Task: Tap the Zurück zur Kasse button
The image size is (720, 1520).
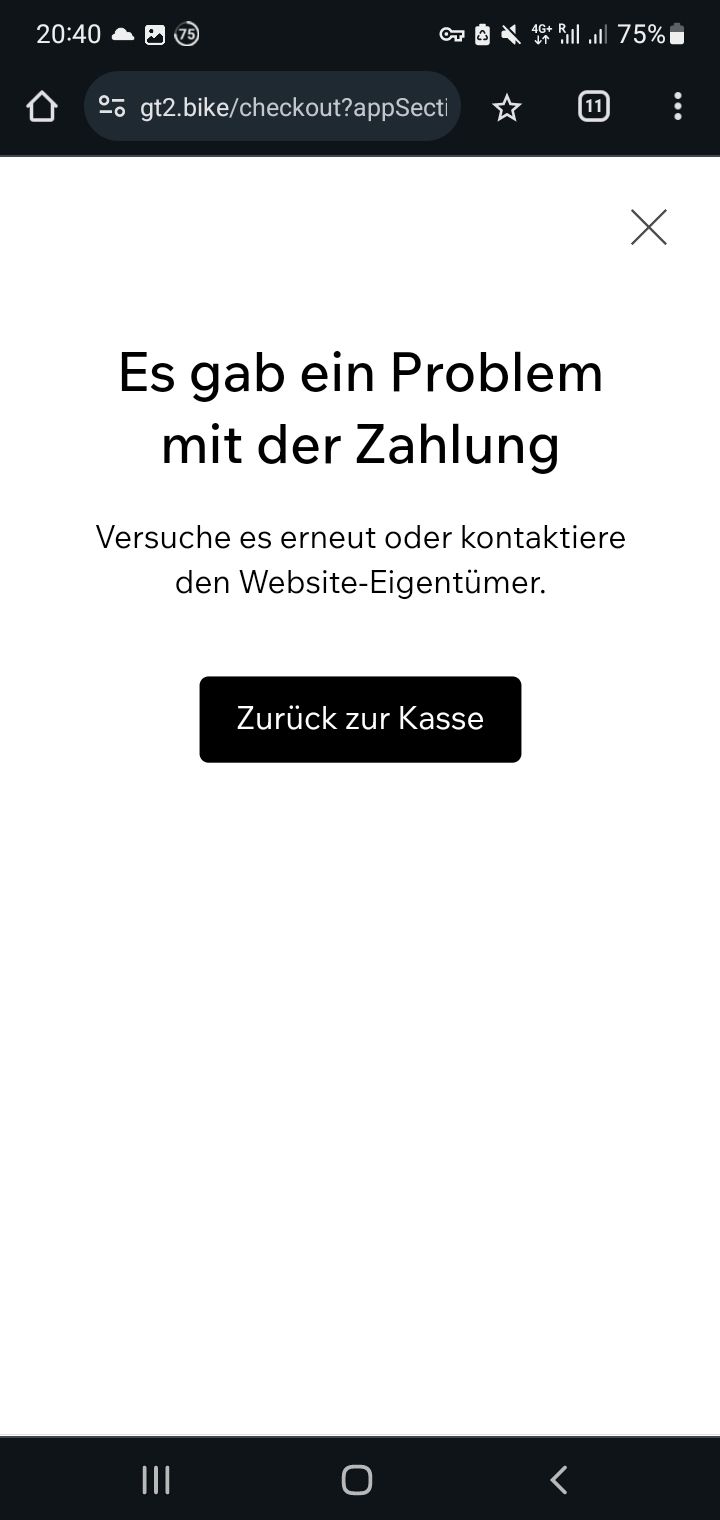Action: [x=360, y=719]
